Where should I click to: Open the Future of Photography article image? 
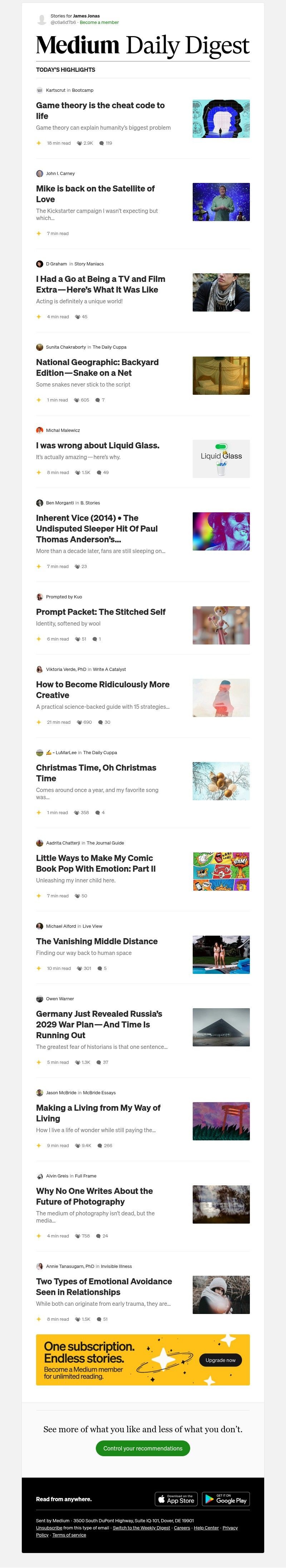(x=221, y=1205)
